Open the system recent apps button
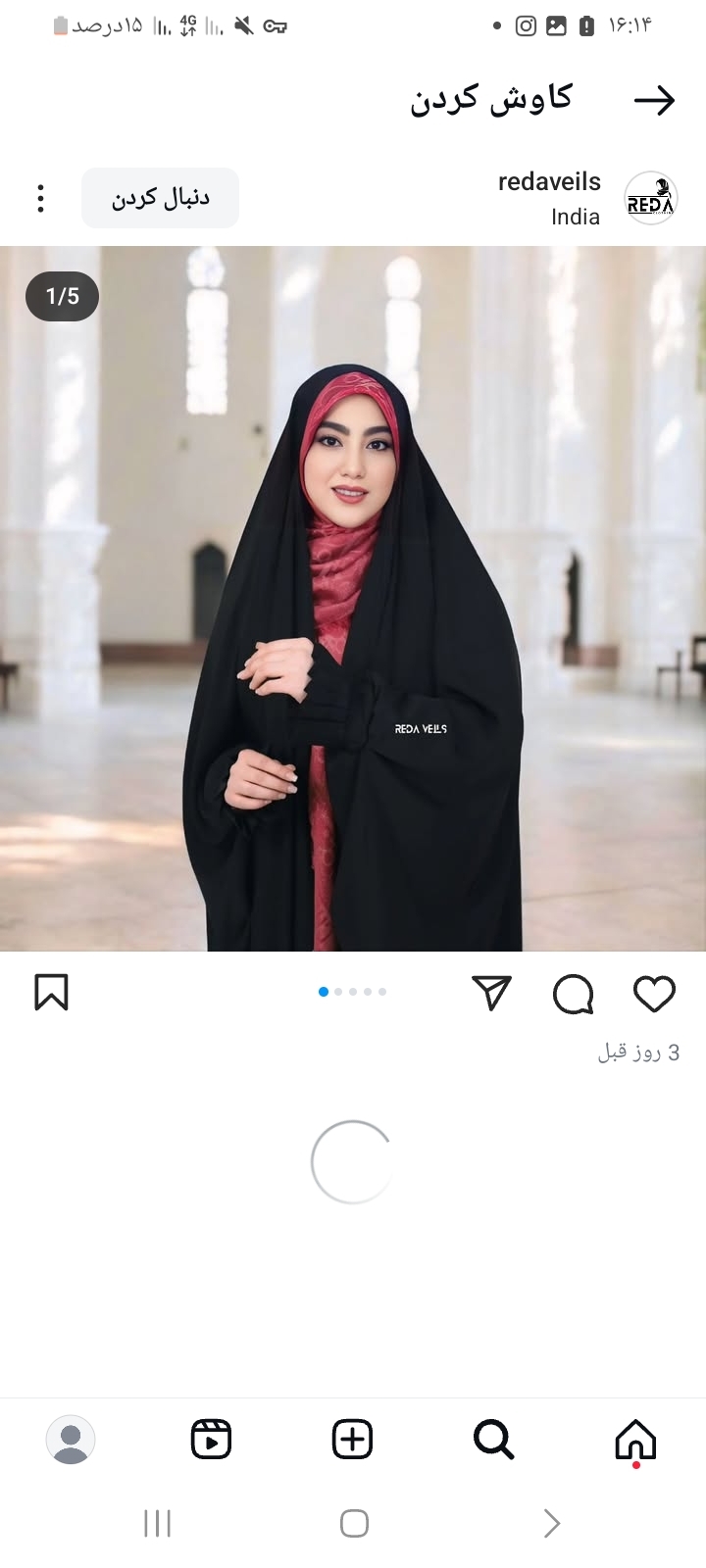 click(x=157, y=1523)
